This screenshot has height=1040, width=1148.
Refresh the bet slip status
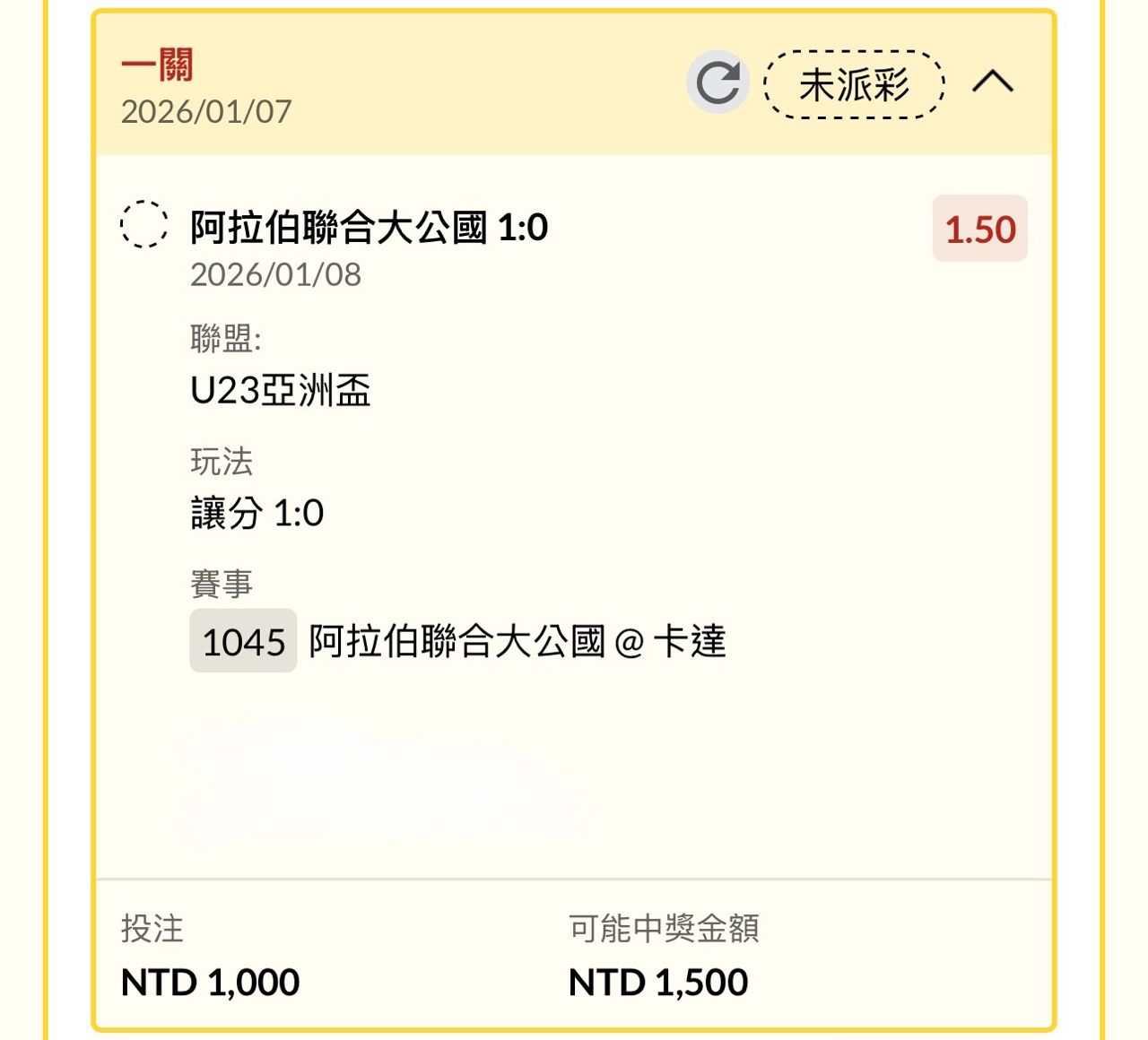[717, 82]
